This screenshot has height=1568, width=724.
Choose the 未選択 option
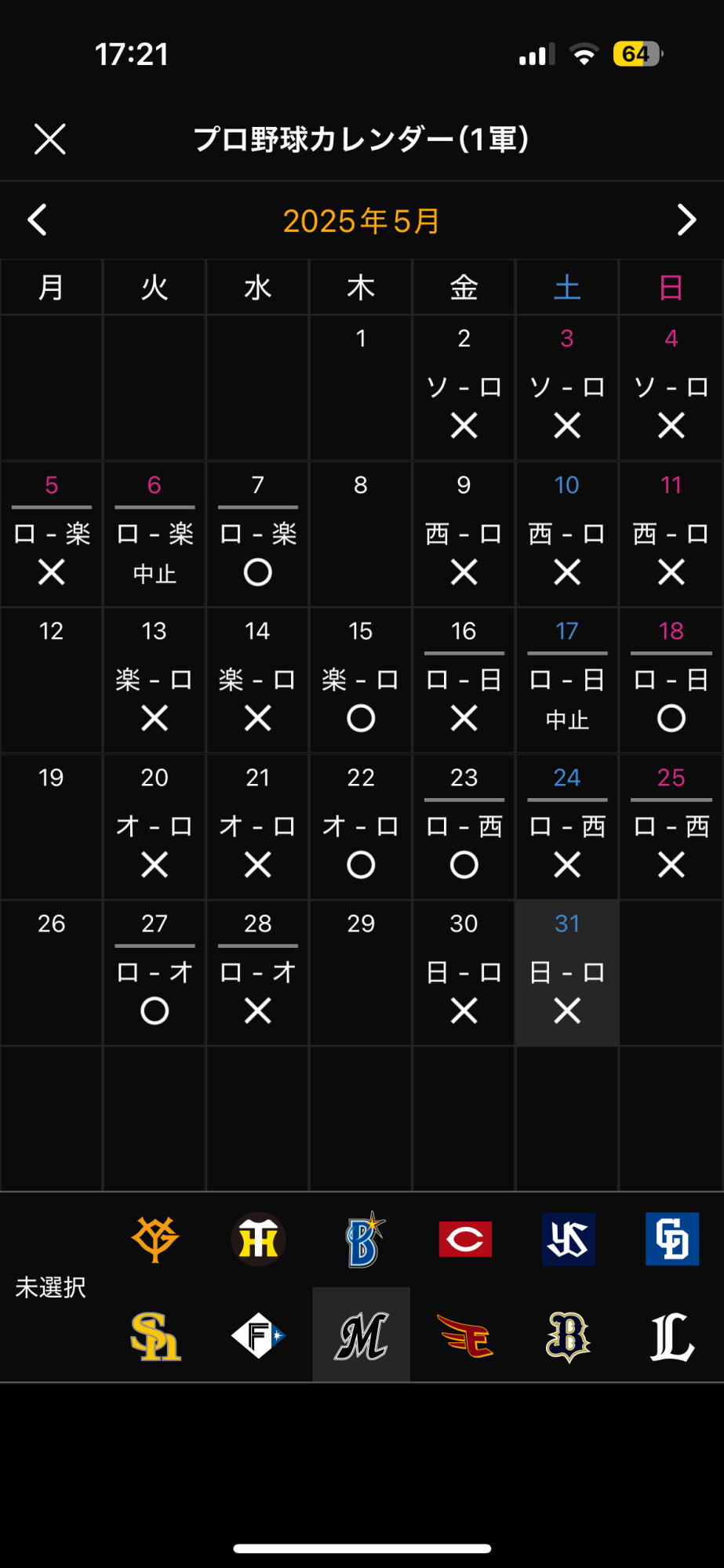[x=50, y=1287]
